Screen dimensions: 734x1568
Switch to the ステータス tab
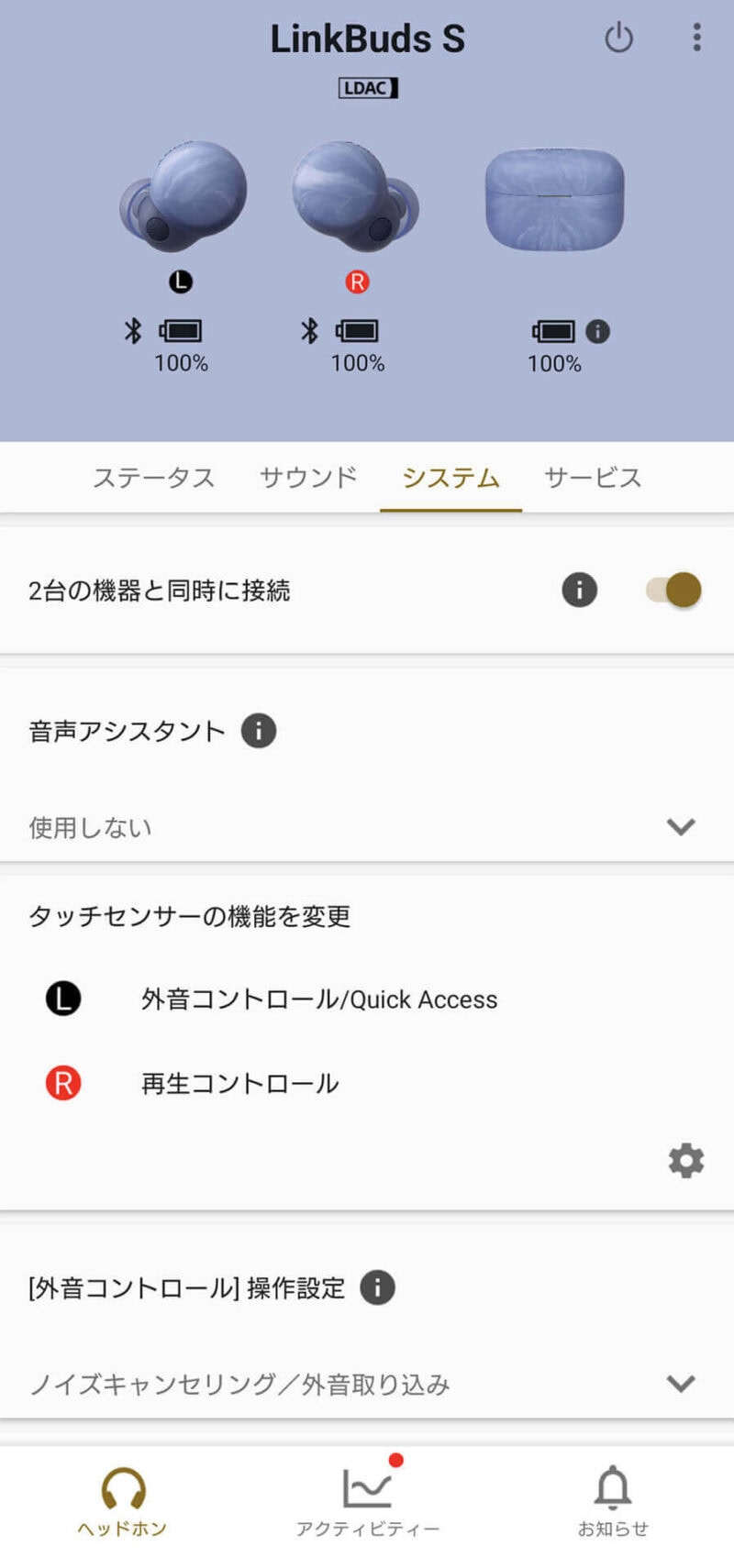(x=153, y=478)
